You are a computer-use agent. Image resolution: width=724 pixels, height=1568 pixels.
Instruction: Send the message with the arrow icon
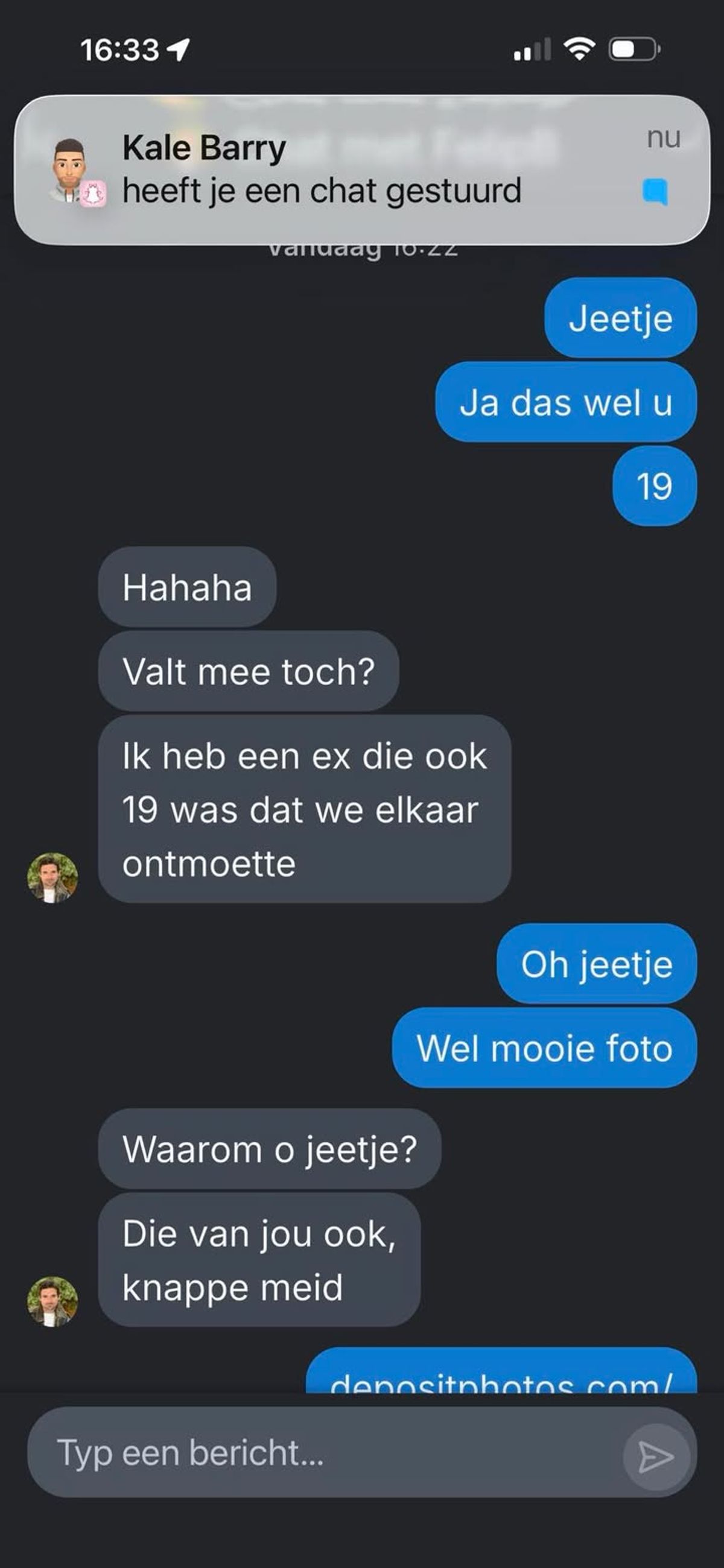click(656, 1456)
